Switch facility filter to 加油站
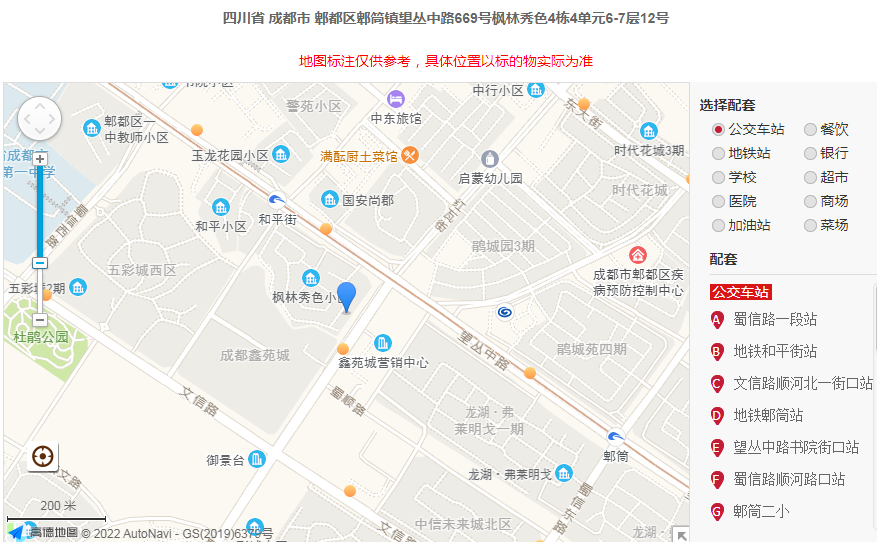This screenshot has width=877, height=542. click(718, 225)
